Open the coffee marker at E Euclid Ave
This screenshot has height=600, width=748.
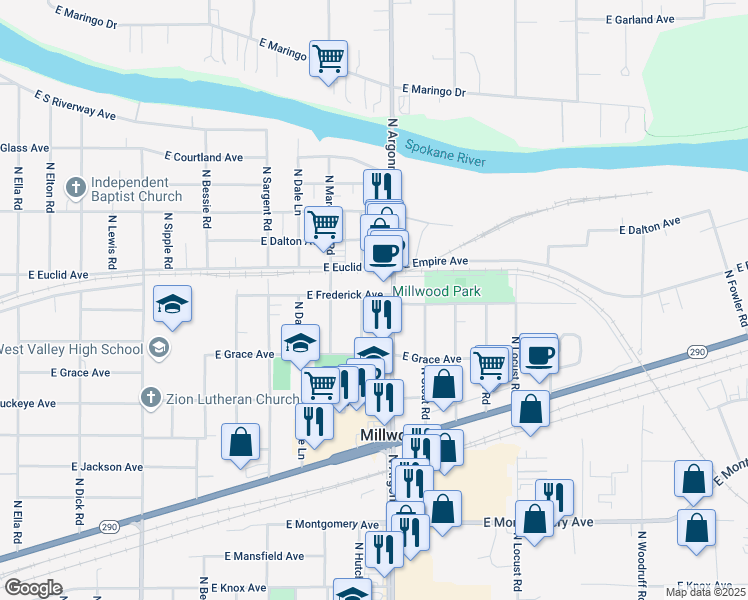[384, 254]
